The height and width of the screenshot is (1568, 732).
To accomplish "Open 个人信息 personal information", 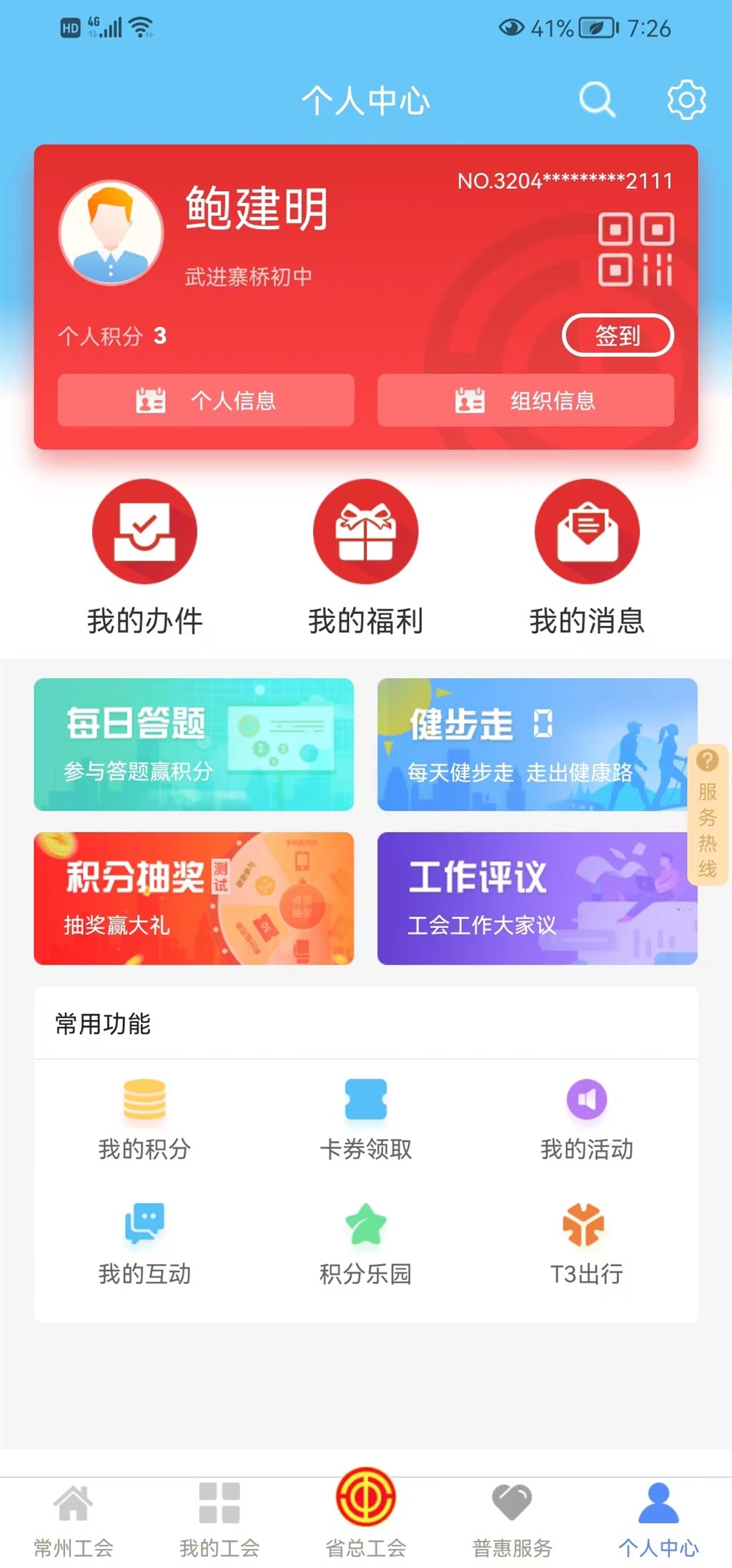I will click(x=206, y=401).
